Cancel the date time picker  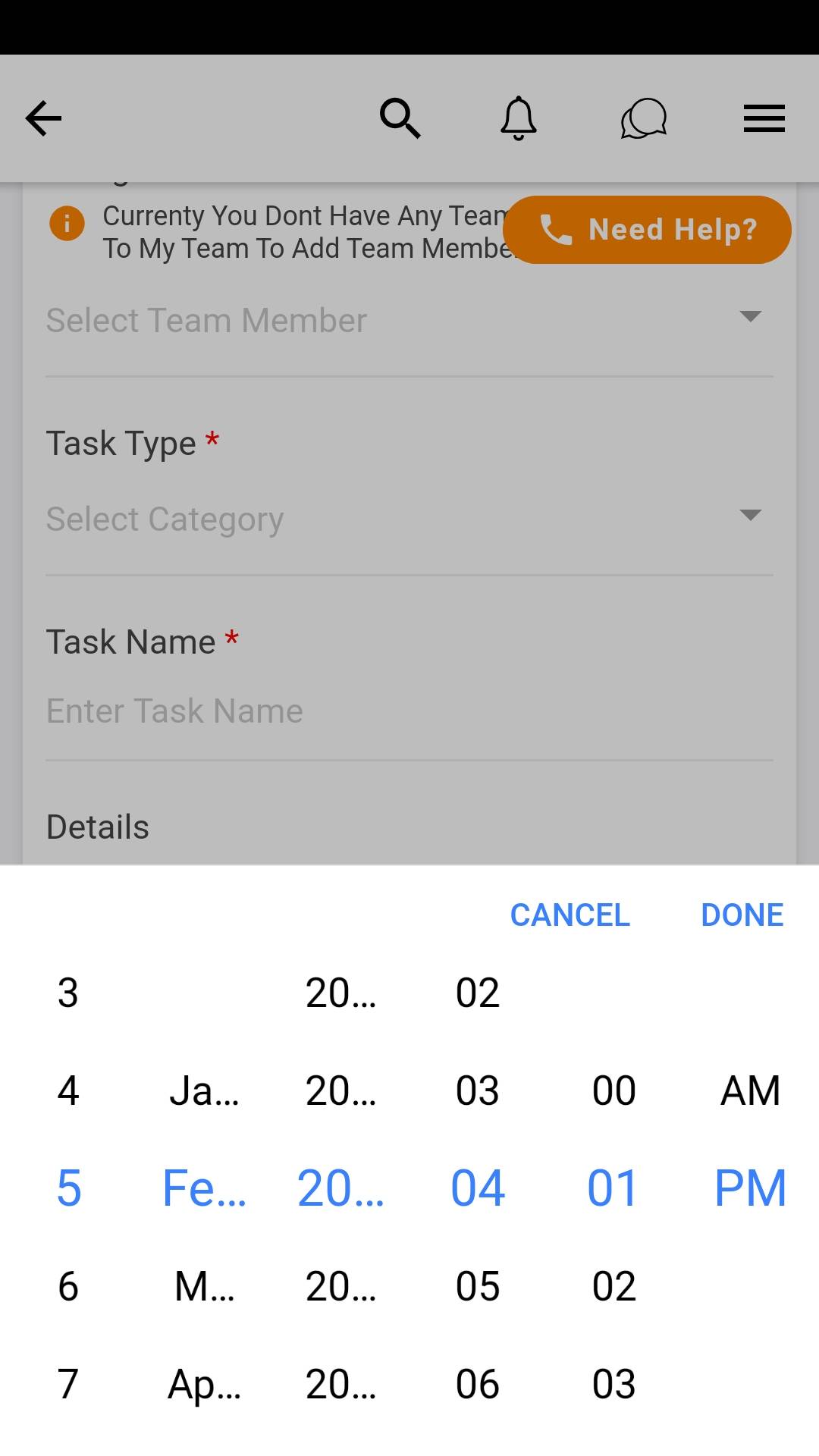pos(570,915)
